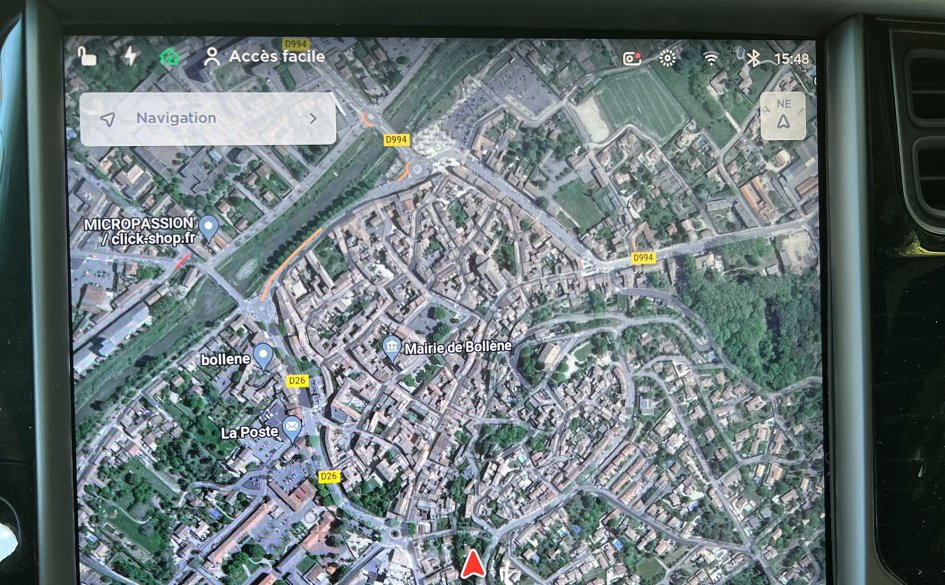Open the Accès facile driver profile
Viewport: 945px width, 585px height.
pos(264,57)
